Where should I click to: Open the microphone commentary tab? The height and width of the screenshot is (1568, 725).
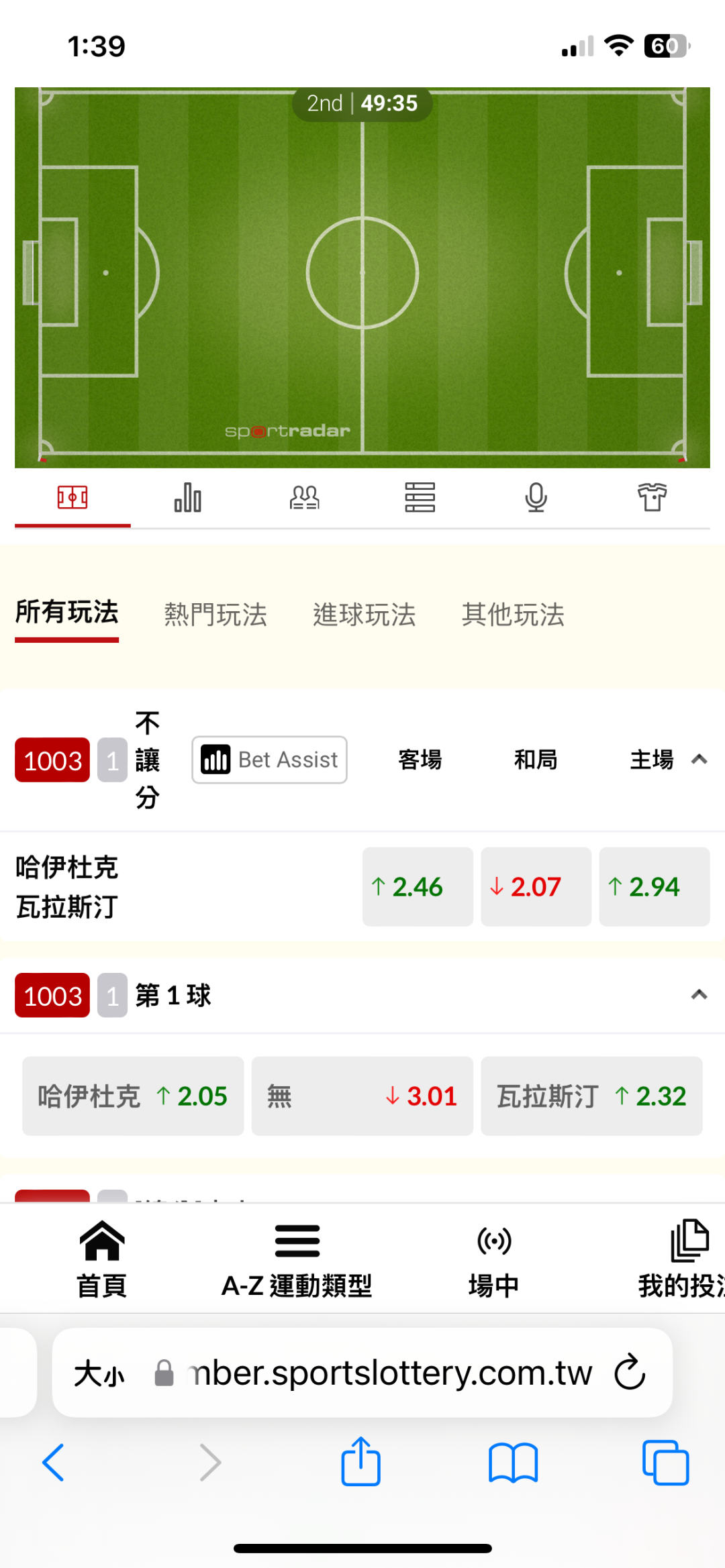coord(536,498)
